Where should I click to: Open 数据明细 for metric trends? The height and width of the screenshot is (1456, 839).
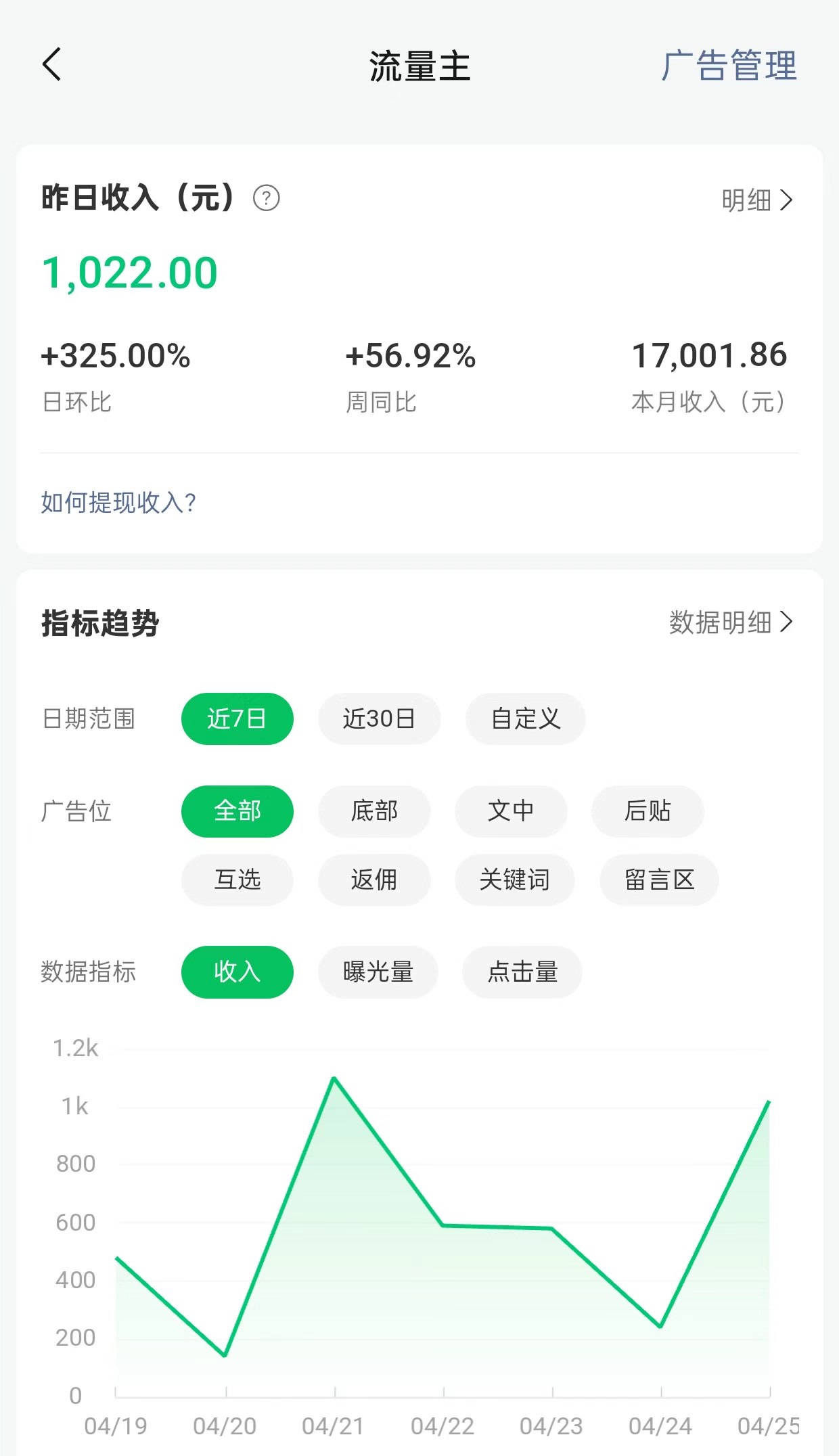click(731, 622)
